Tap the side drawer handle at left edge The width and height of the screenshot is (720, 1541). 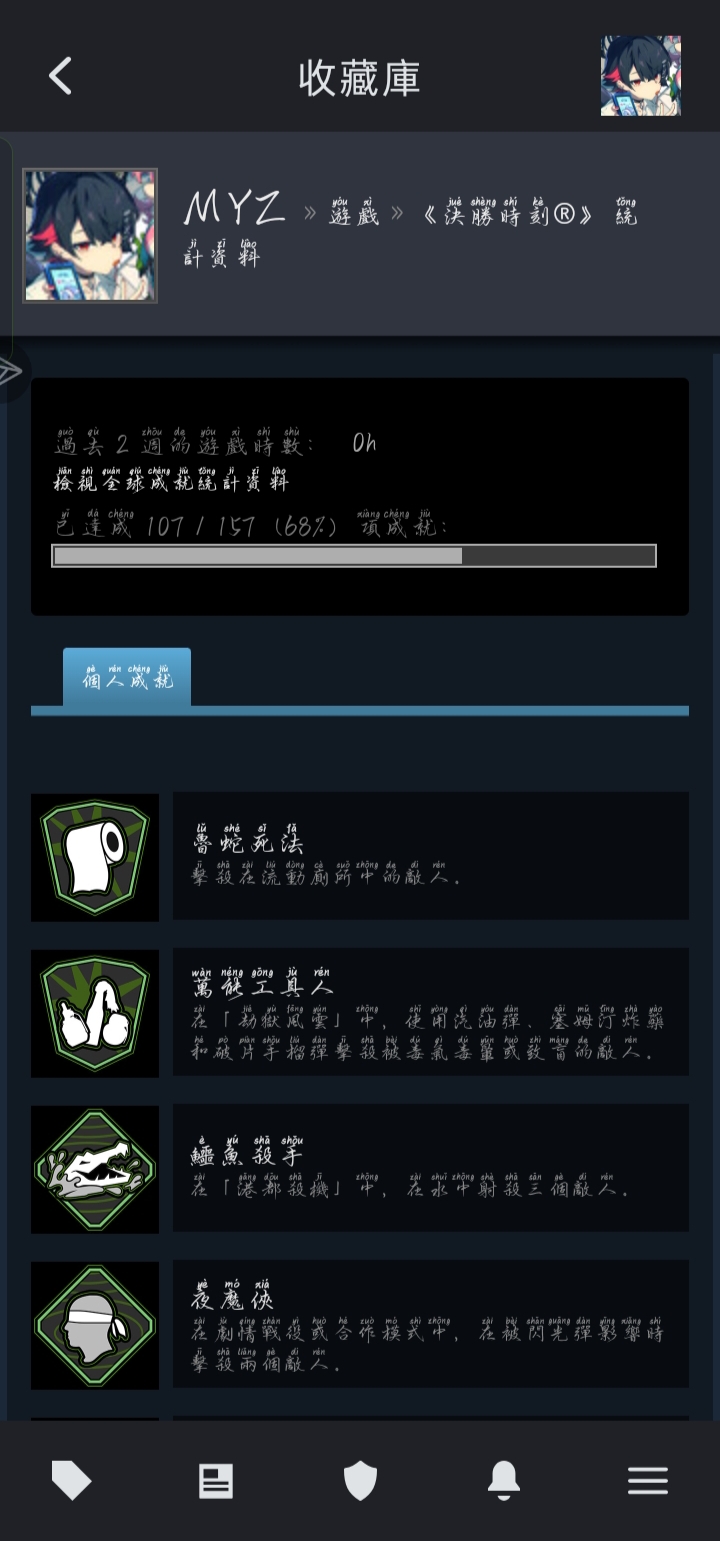[10, 372]
